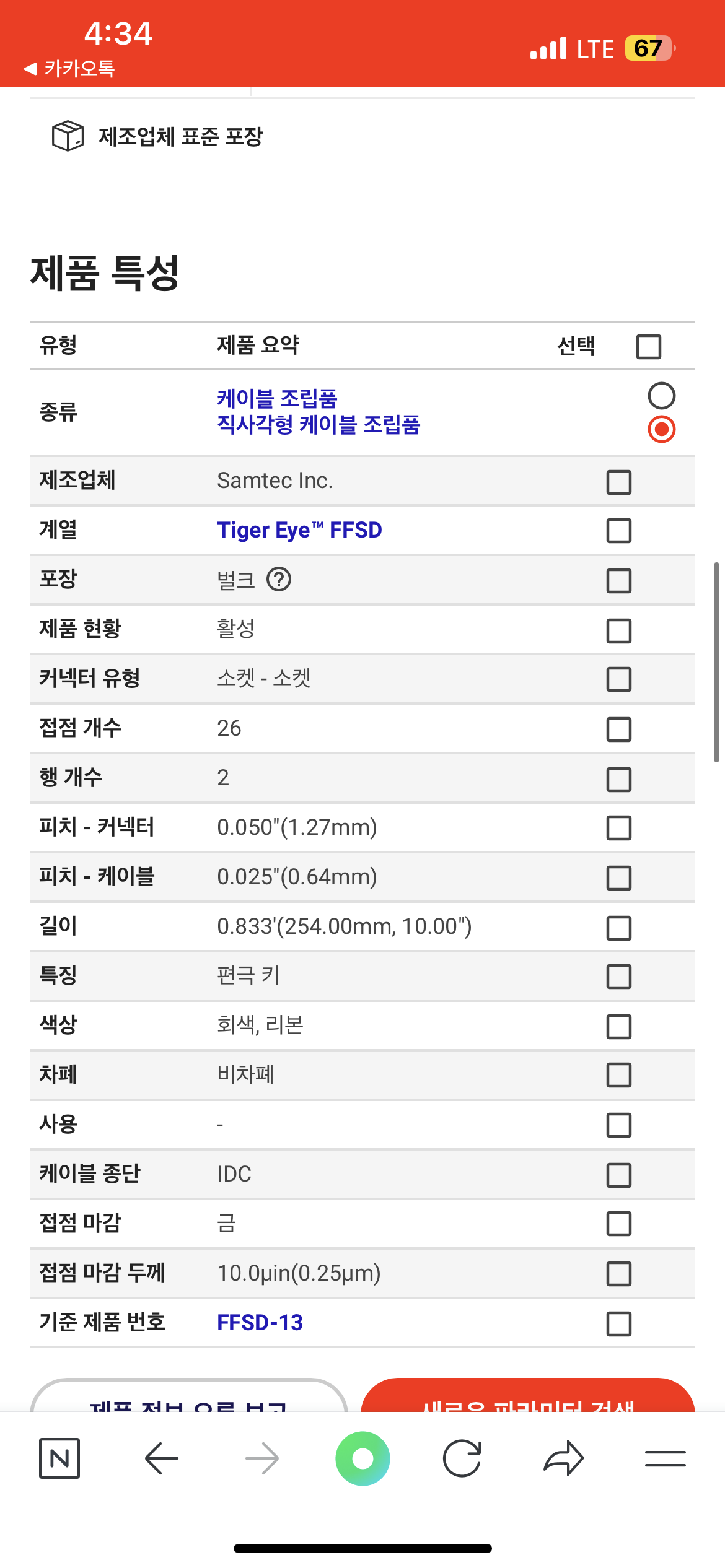Image resolution: width=725 pixels, height=1568 pixels.
Task: Tick the 색상 회색, 리본 checkbox
Action: (618, 1026)
